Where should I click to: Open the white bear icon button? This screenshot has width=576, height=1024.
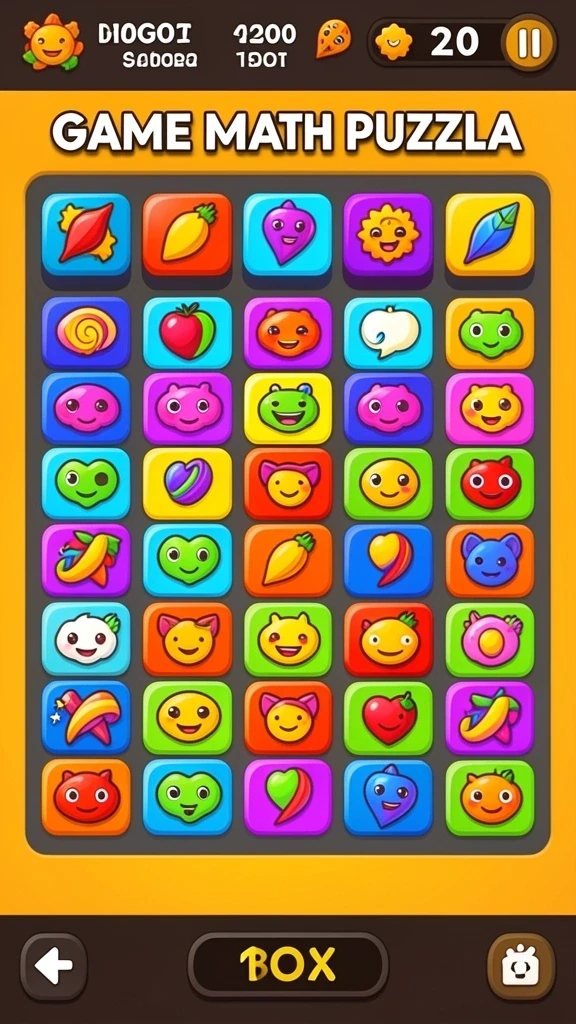[520, 967]
